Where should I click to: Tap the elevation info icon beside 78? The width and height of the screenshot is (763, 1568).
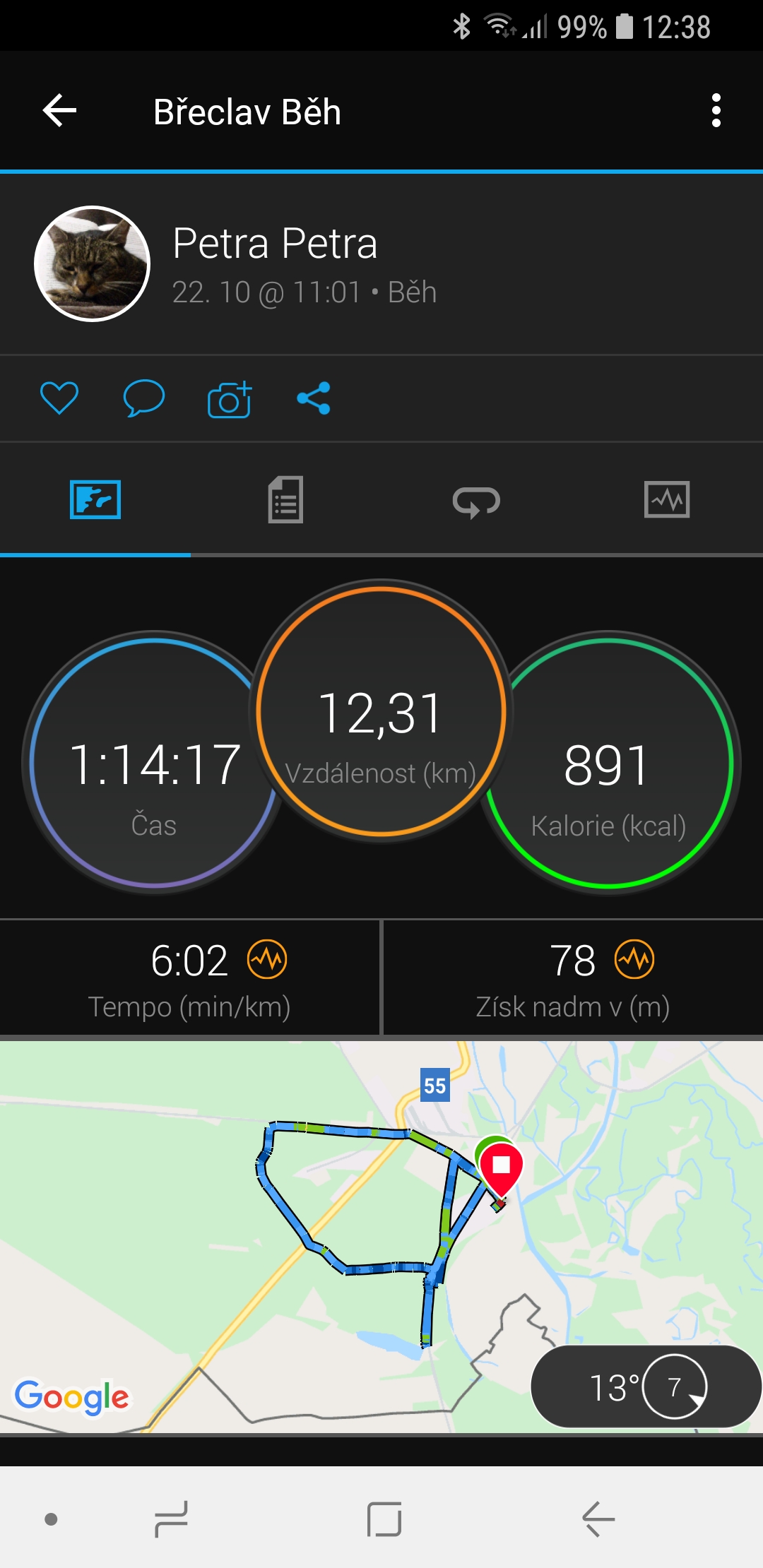[634, 959]
